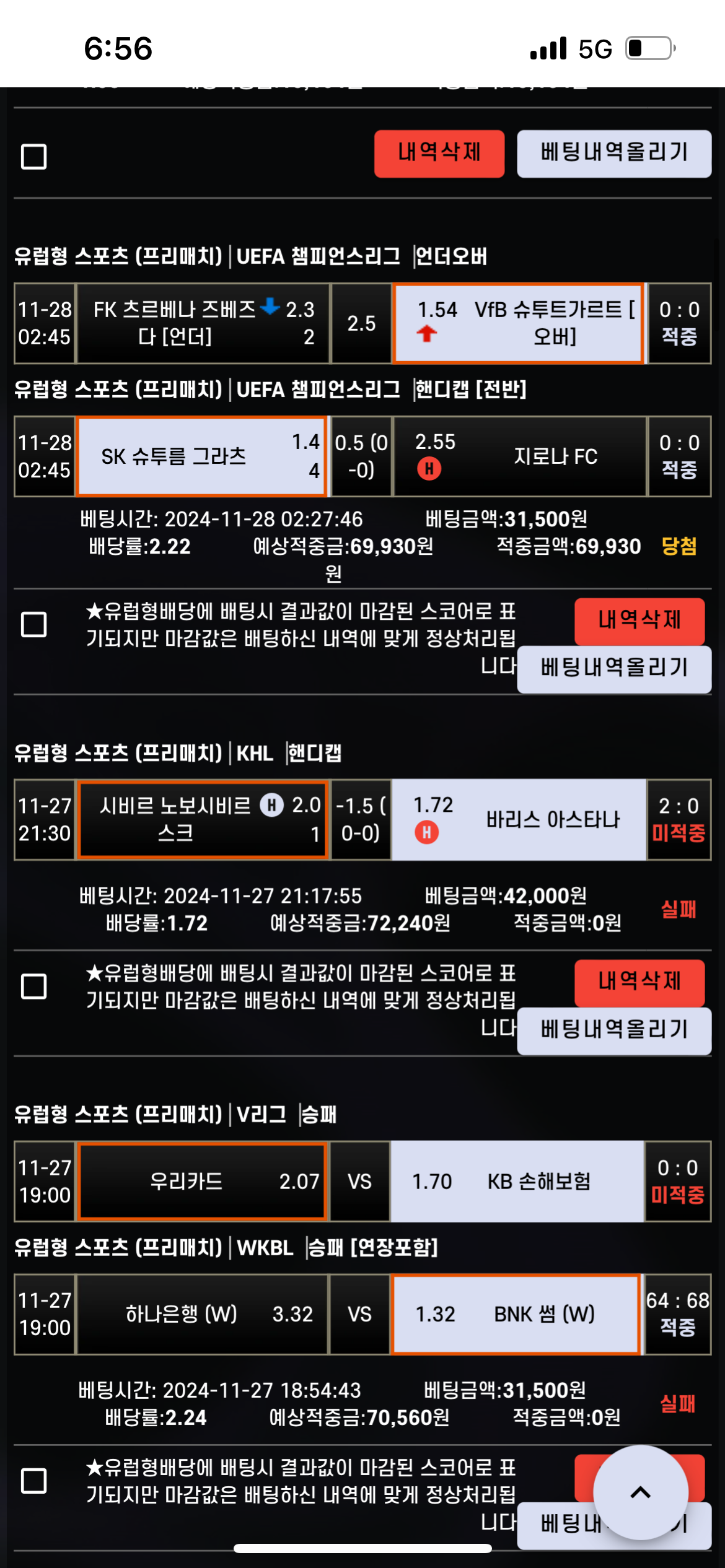Select checkbox for the KHL 42,000원 bet

tap(34, 986)
